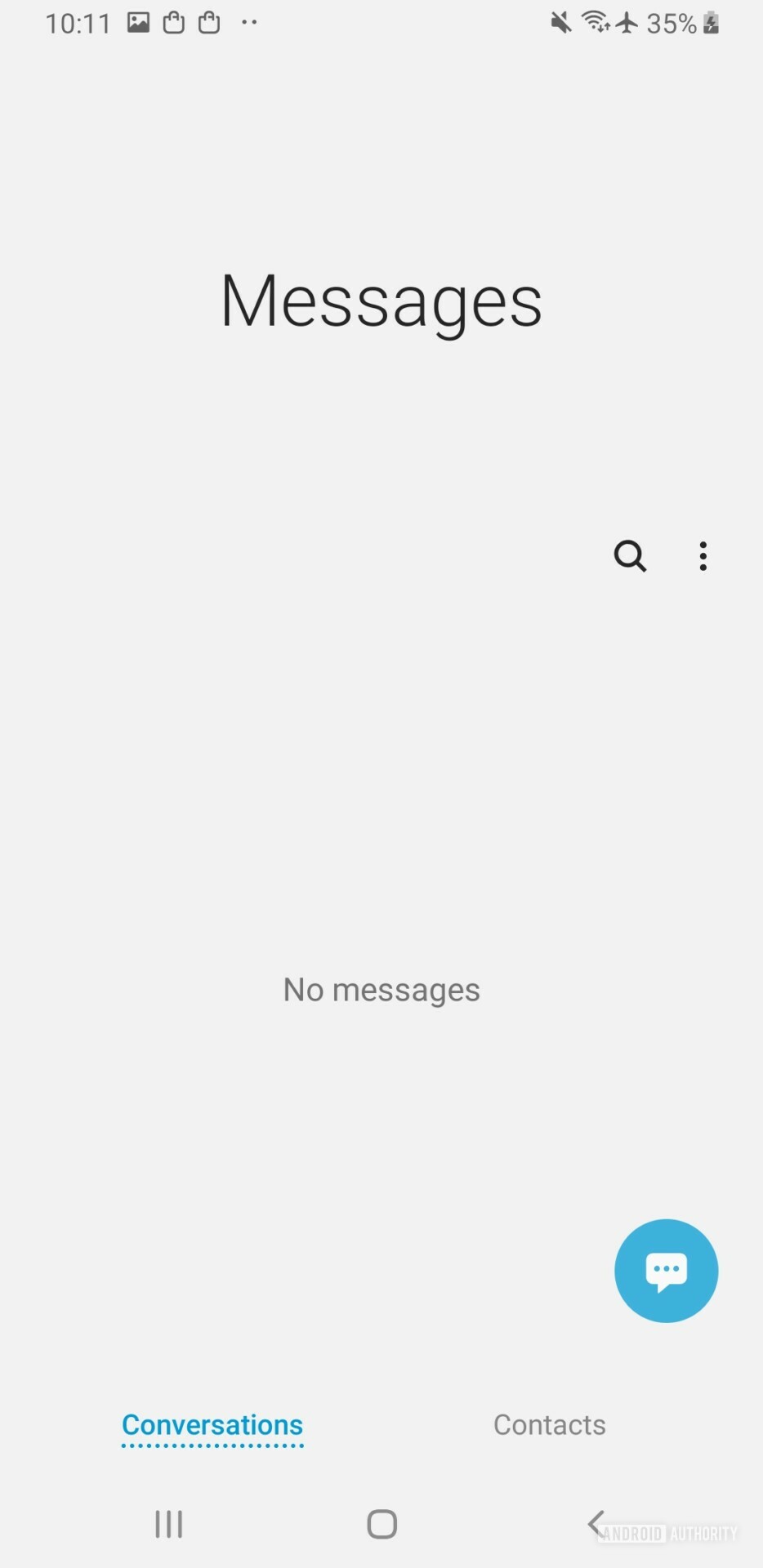
Task: Switch to the Contacts tab
Action: [549, 1425]
